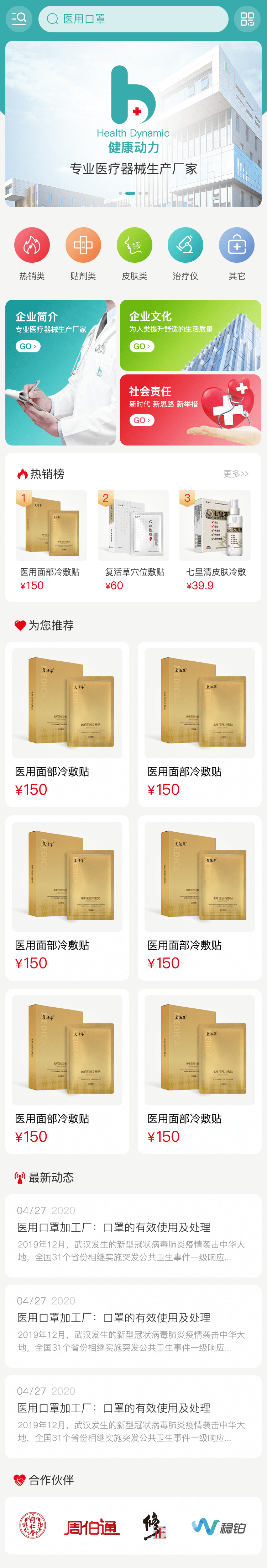
Task: Open the 企业简介 card
Action: pos(61,373)
